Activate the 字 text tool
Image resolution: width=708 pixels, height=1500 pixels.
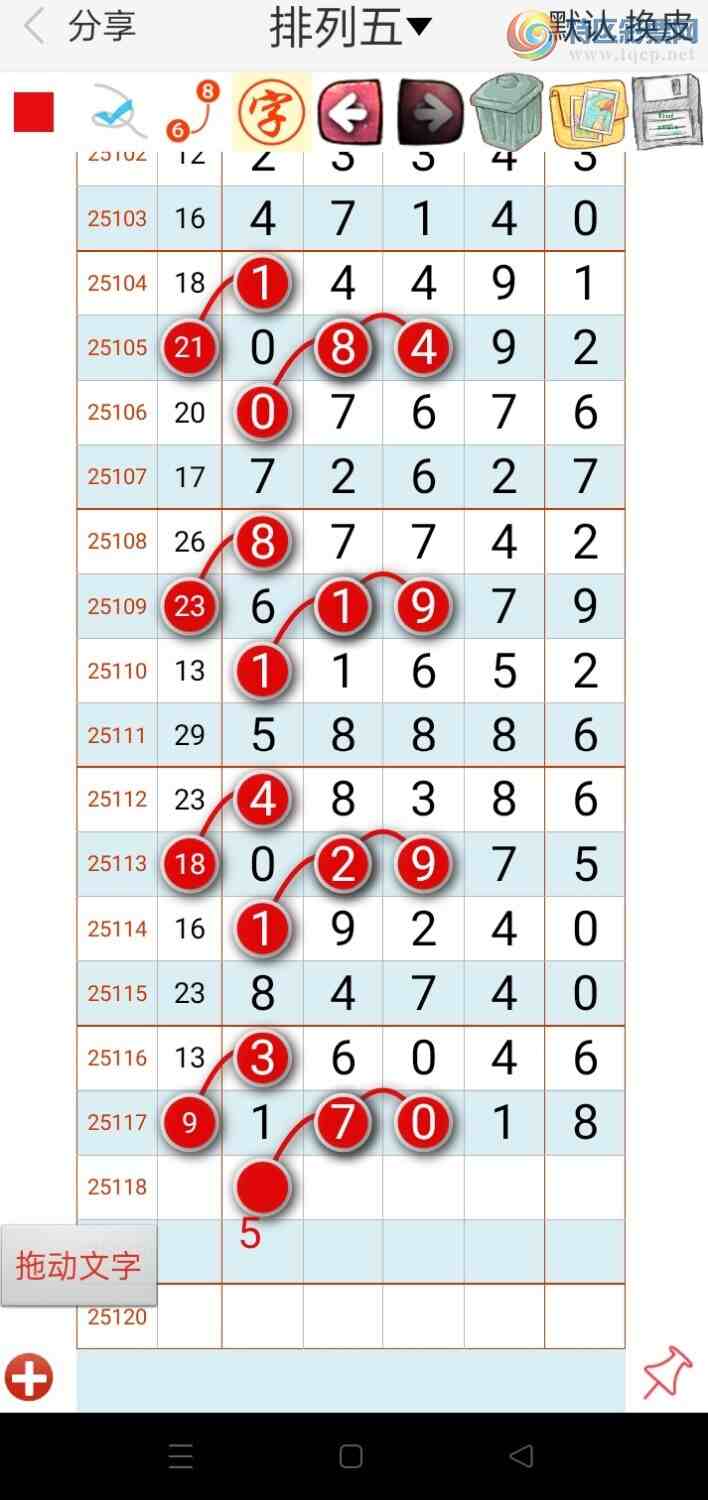271,112
